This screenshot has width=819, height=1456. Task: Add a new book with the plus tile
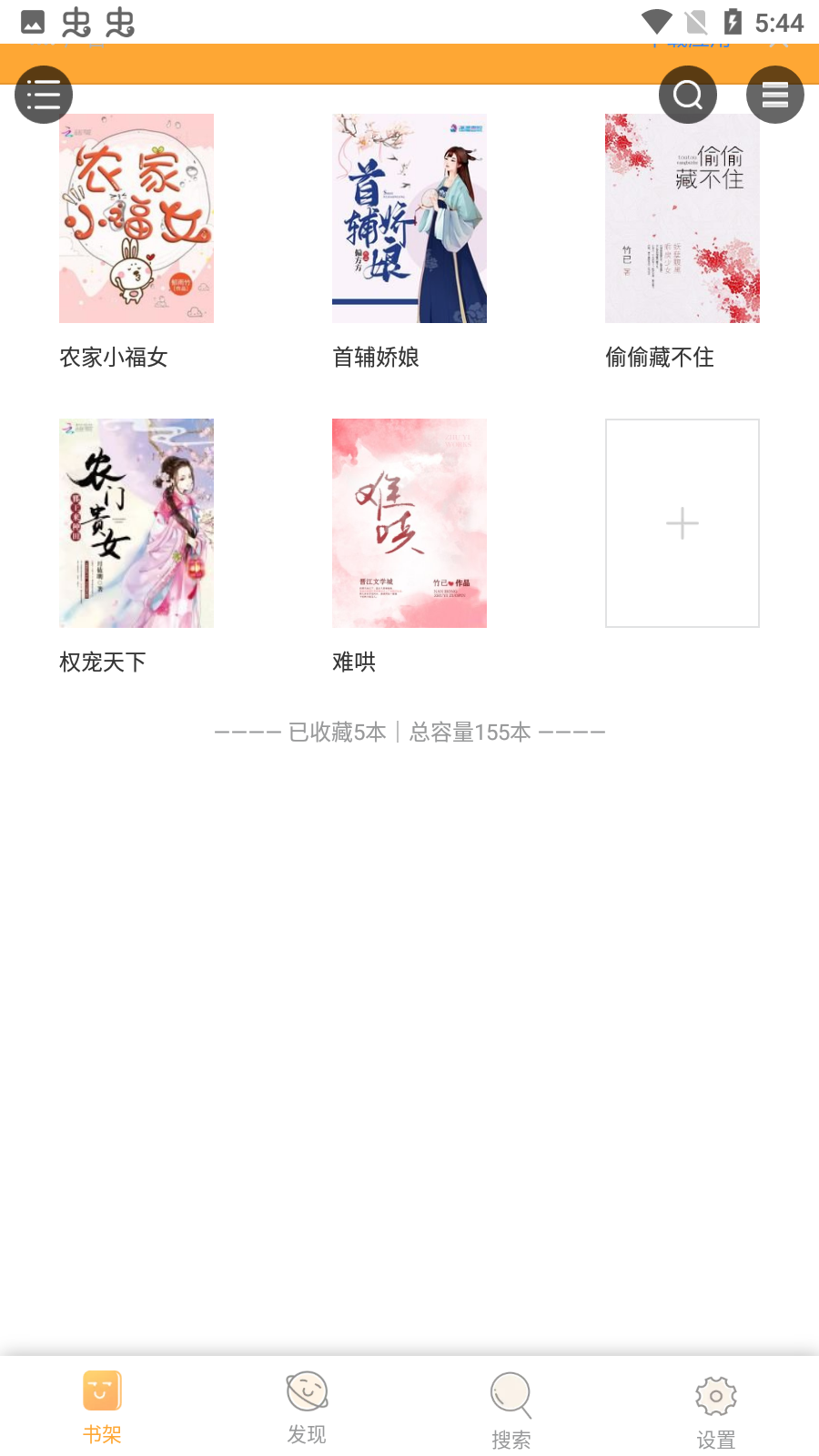pyautogui.click(x=682, y=523)
